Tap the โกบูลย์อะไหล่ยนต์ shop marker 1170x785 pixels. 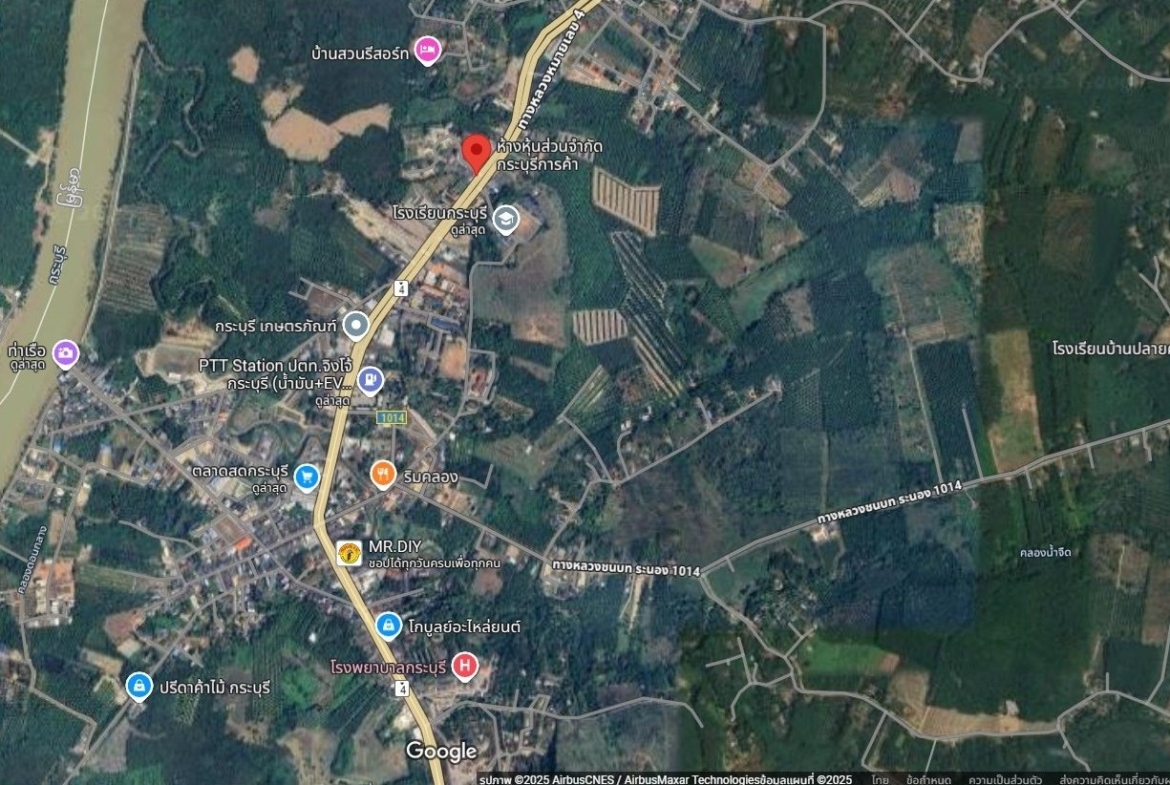click(389, 626)
